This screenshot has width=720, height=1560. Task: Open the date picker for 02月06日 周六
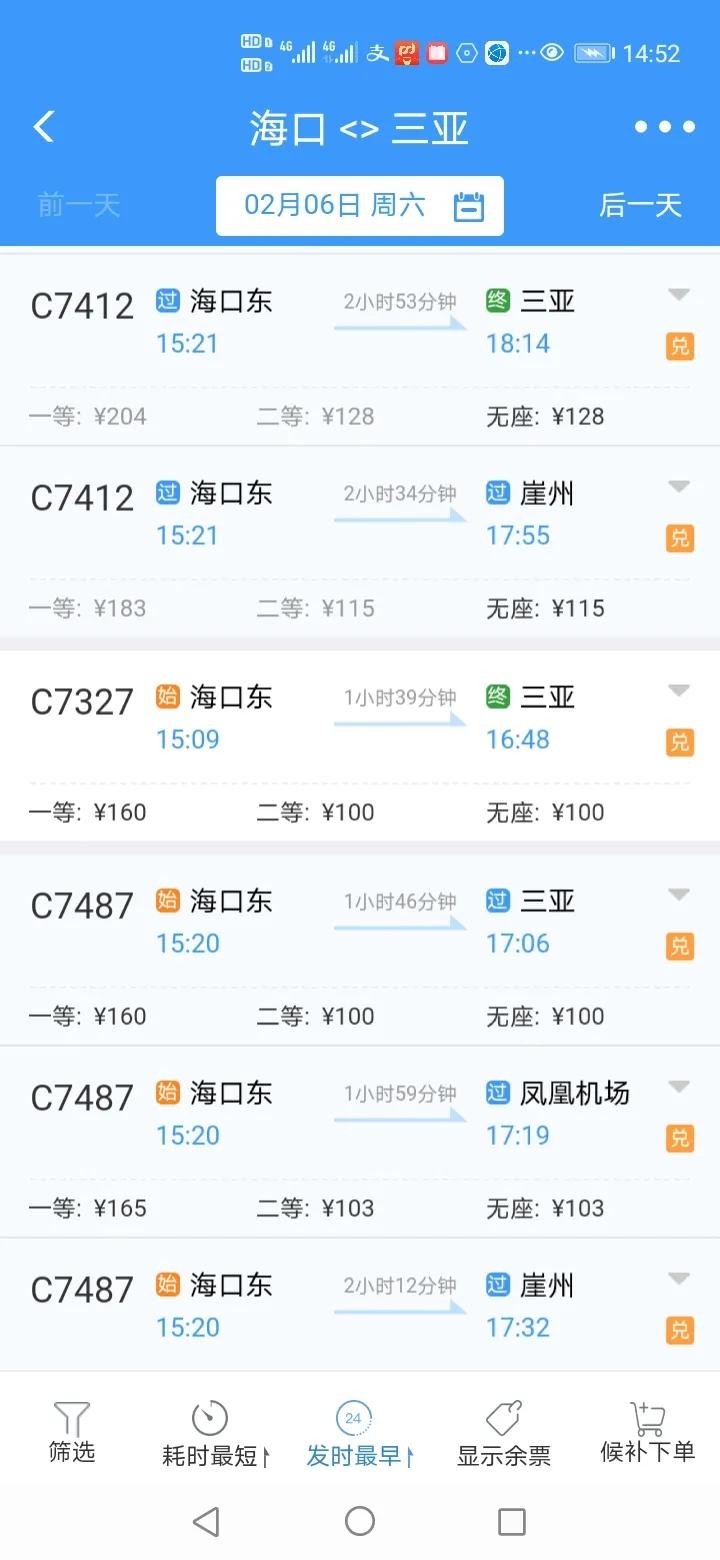coord(360,206)
